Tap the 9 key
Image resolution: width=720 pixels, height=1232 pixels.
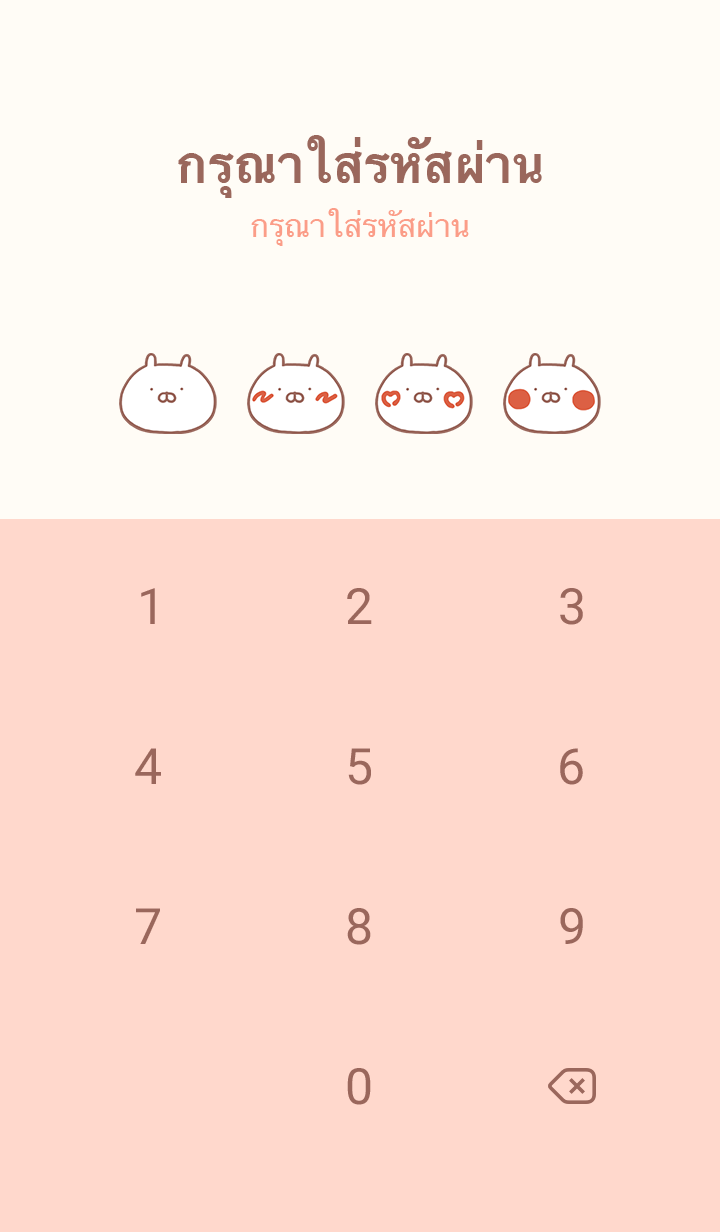pyautogui.click(x=571, y=927)
